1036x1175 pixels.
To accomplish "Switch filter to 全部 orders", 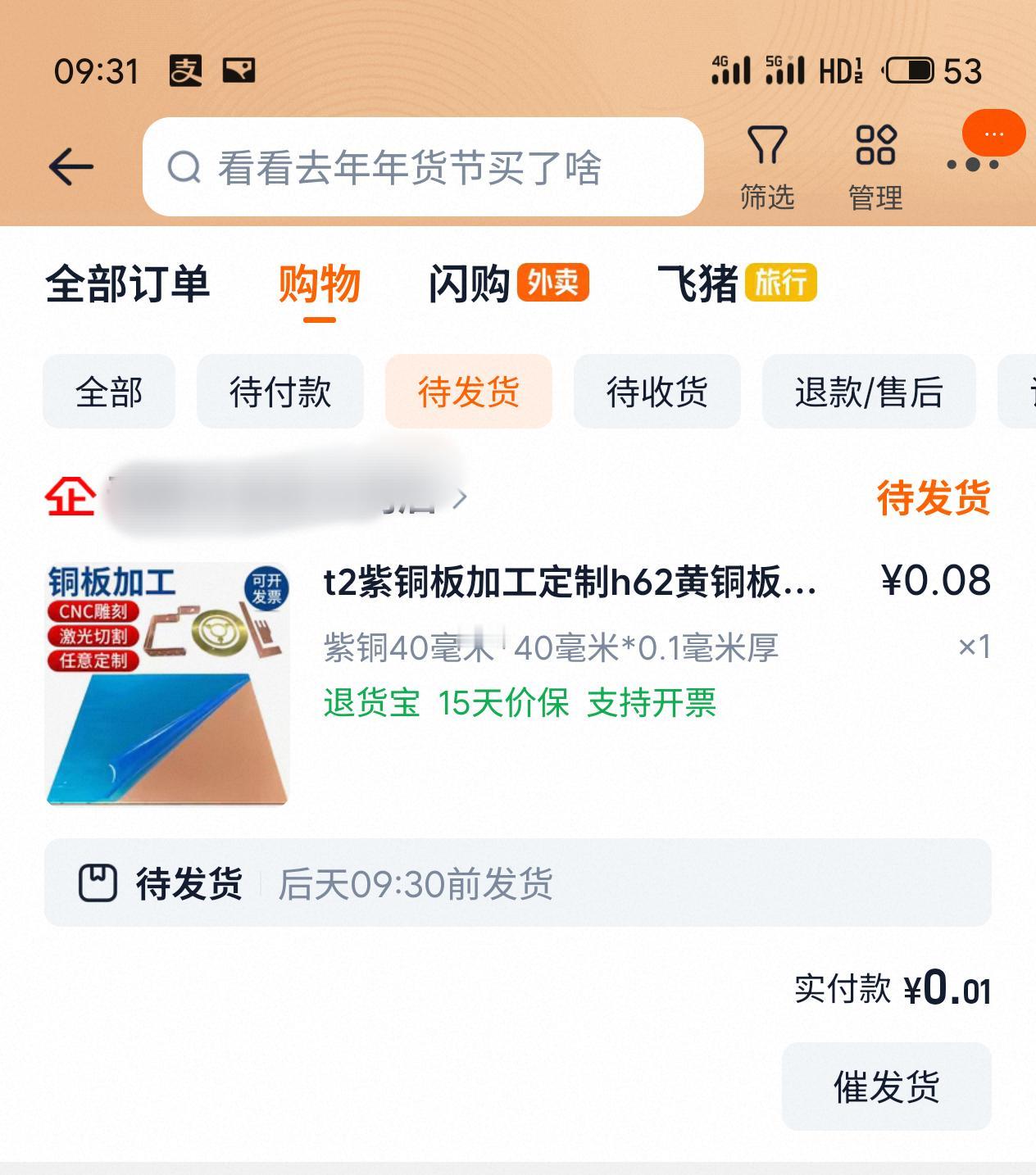I will click(110, 392).
